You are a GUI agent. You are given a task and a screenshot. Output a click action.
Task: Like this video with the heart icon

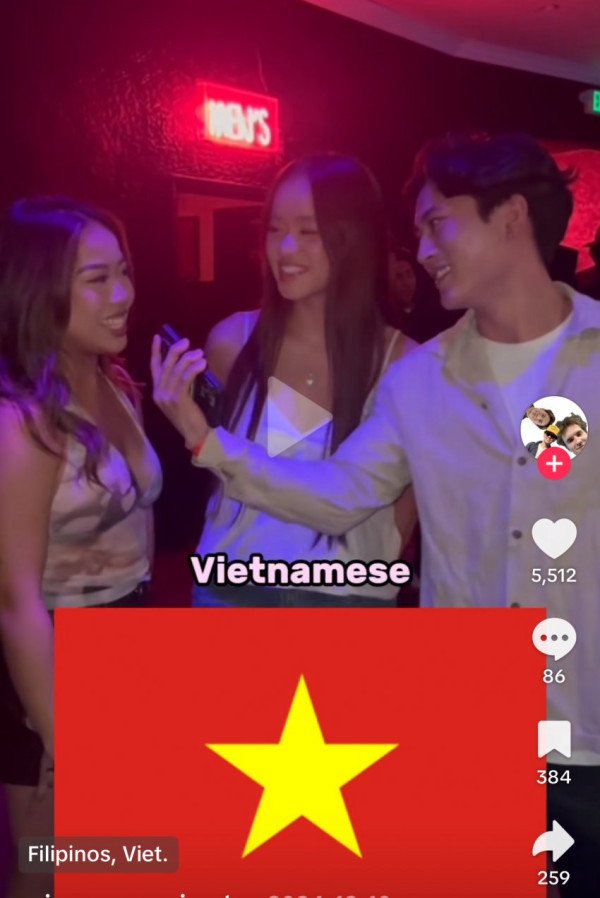(x=553, y=539)
